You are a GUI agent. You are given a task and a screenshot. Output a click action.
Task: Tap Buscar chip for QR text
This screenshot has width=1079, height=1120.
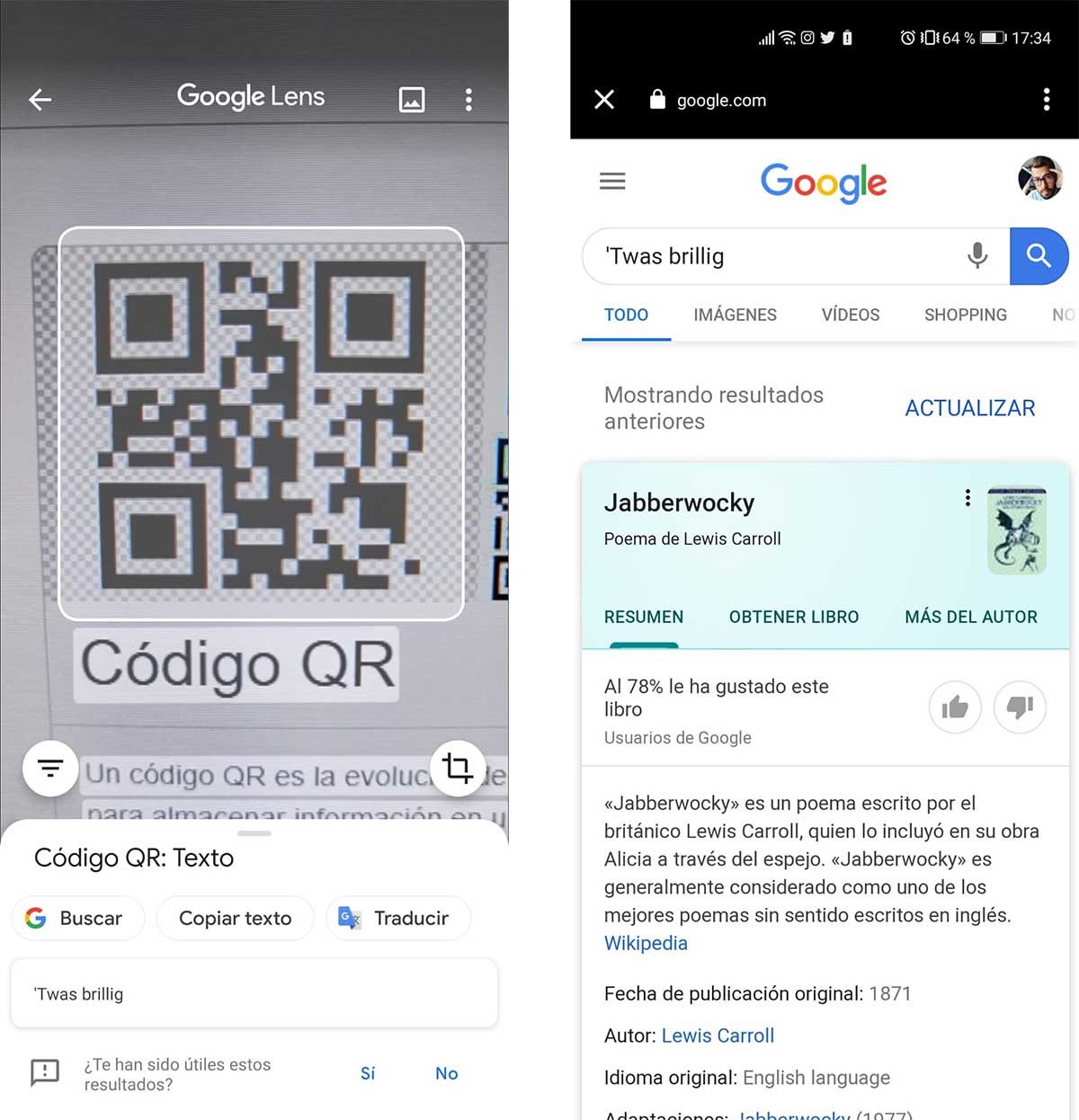[x=77, y=918]
